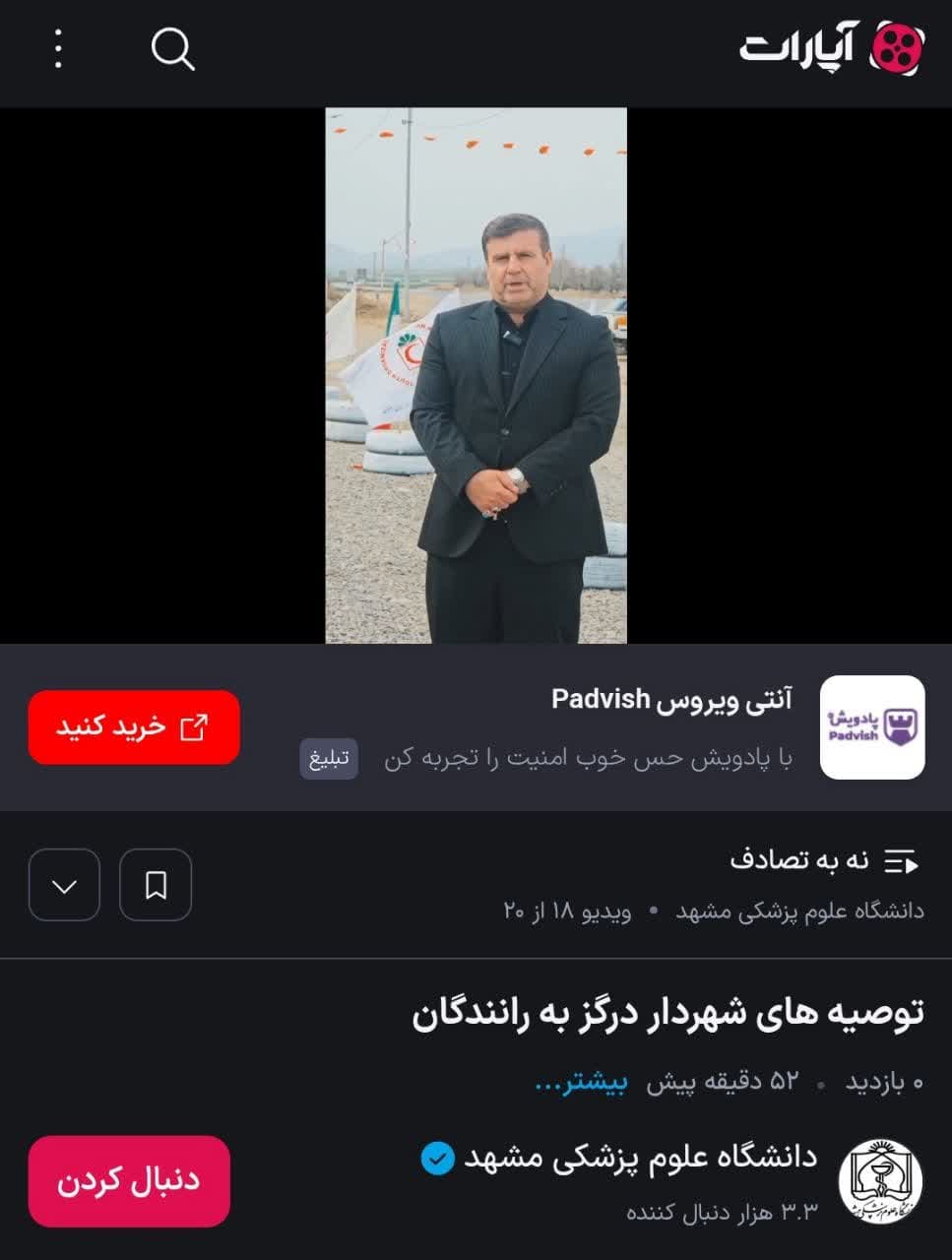Tap the red خرید کنید button
952x1260 pixels.
[x=134, y=727]
